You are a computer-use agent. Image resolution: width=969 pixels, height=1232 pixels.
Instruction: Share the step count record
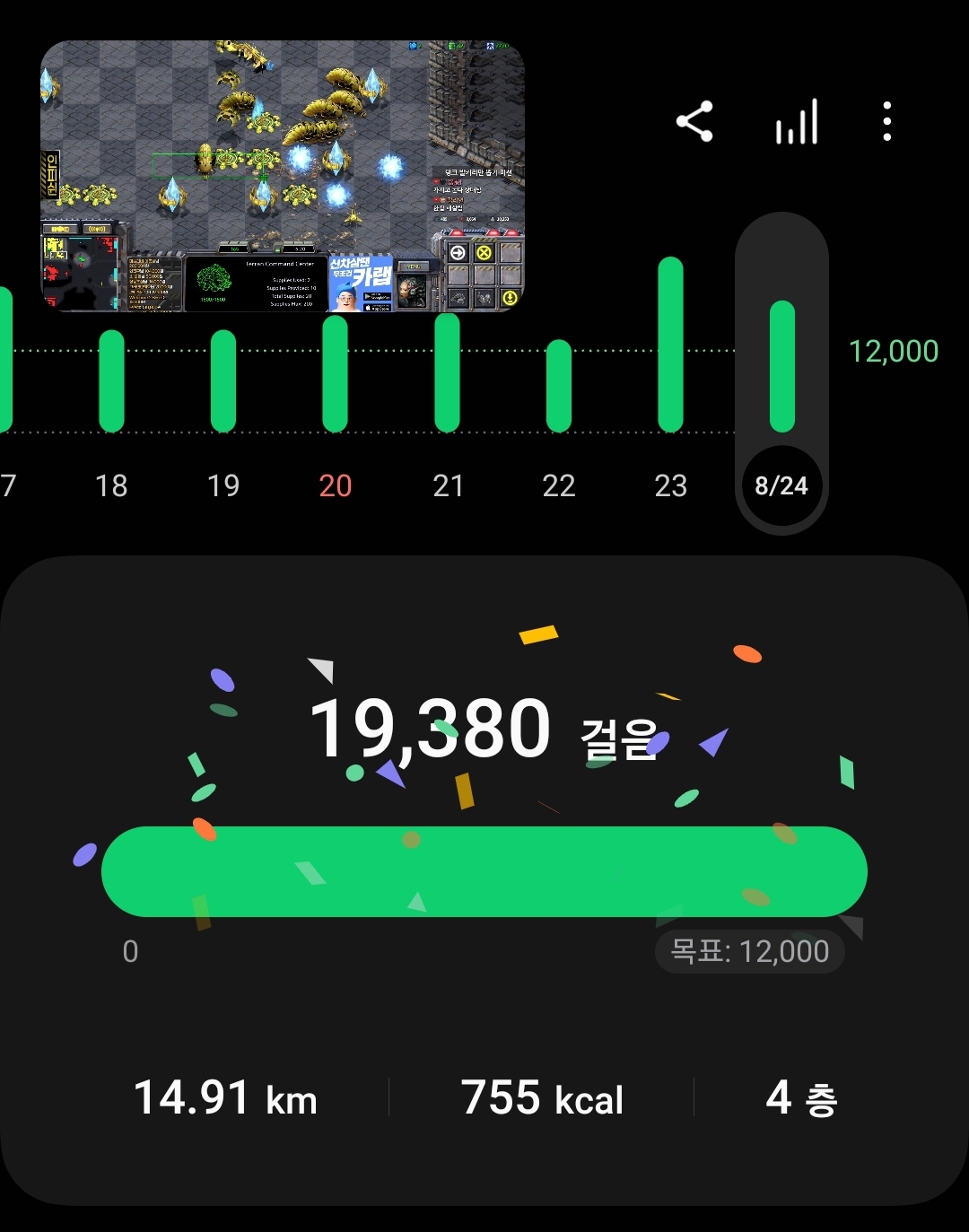[x=694, y=121]
